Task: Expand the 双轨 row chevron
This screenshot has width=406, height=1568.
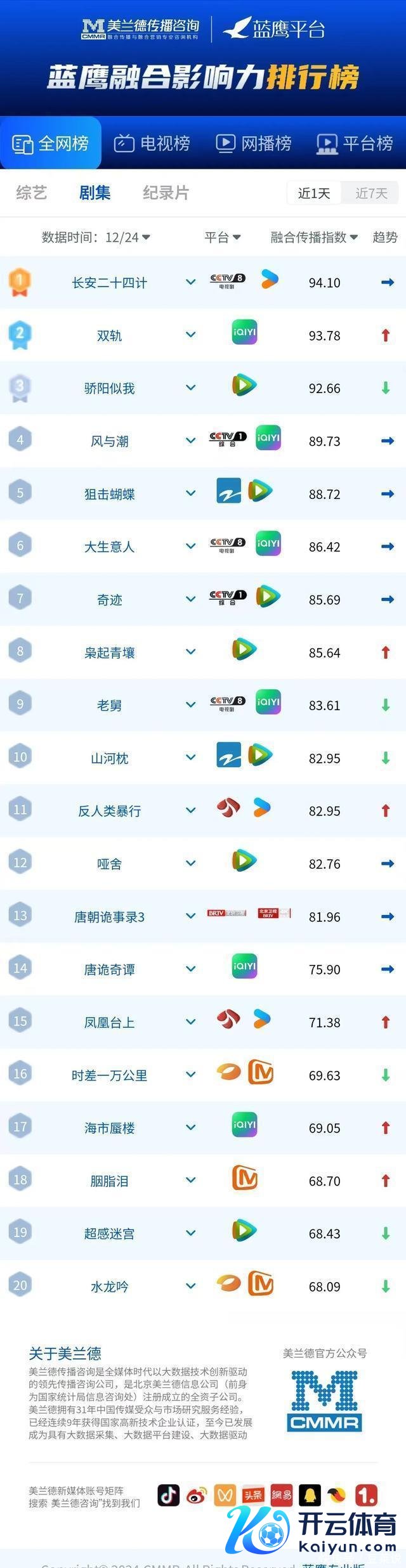Action: tap(190, 335)
